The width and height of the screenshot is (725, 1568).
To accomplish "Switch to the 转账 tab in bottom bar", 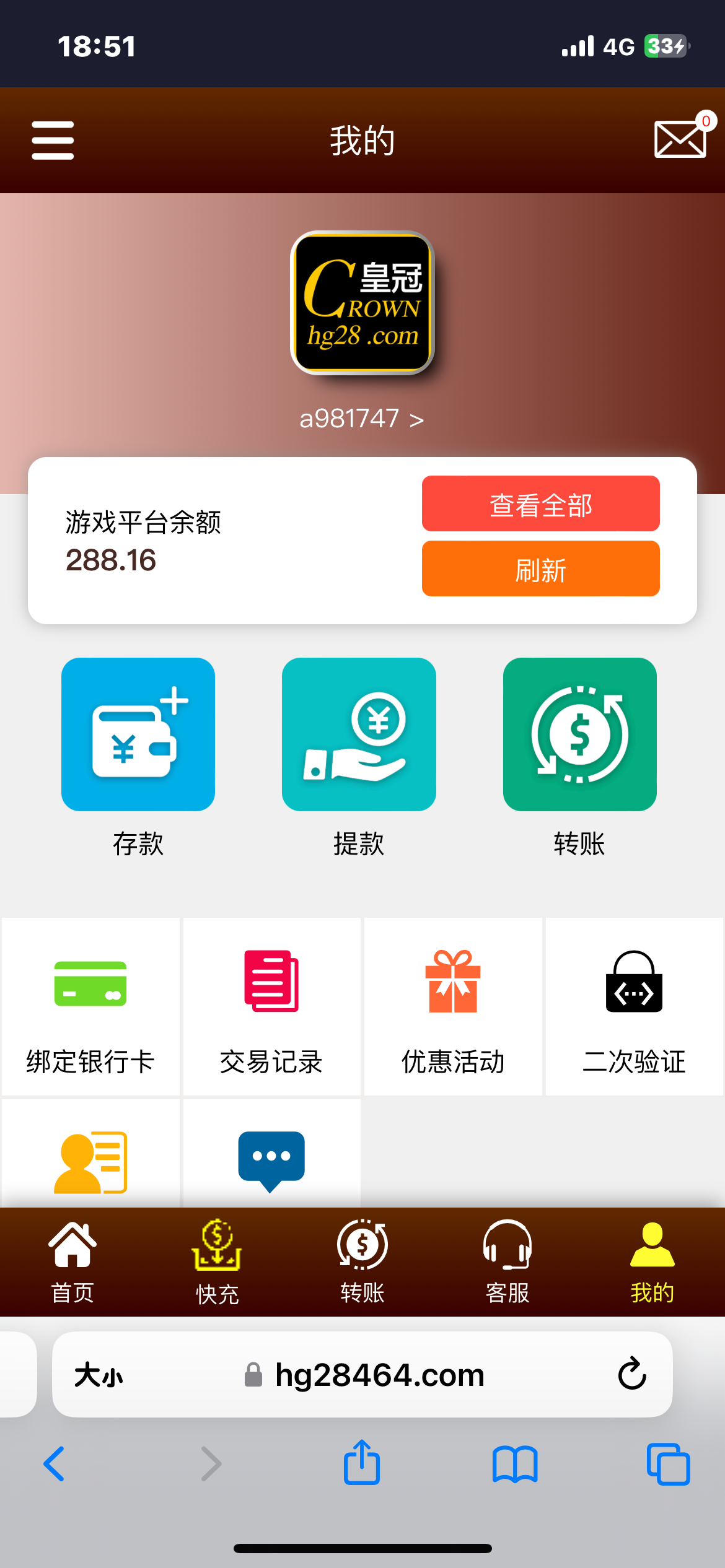I will (x=362, y=1263).
